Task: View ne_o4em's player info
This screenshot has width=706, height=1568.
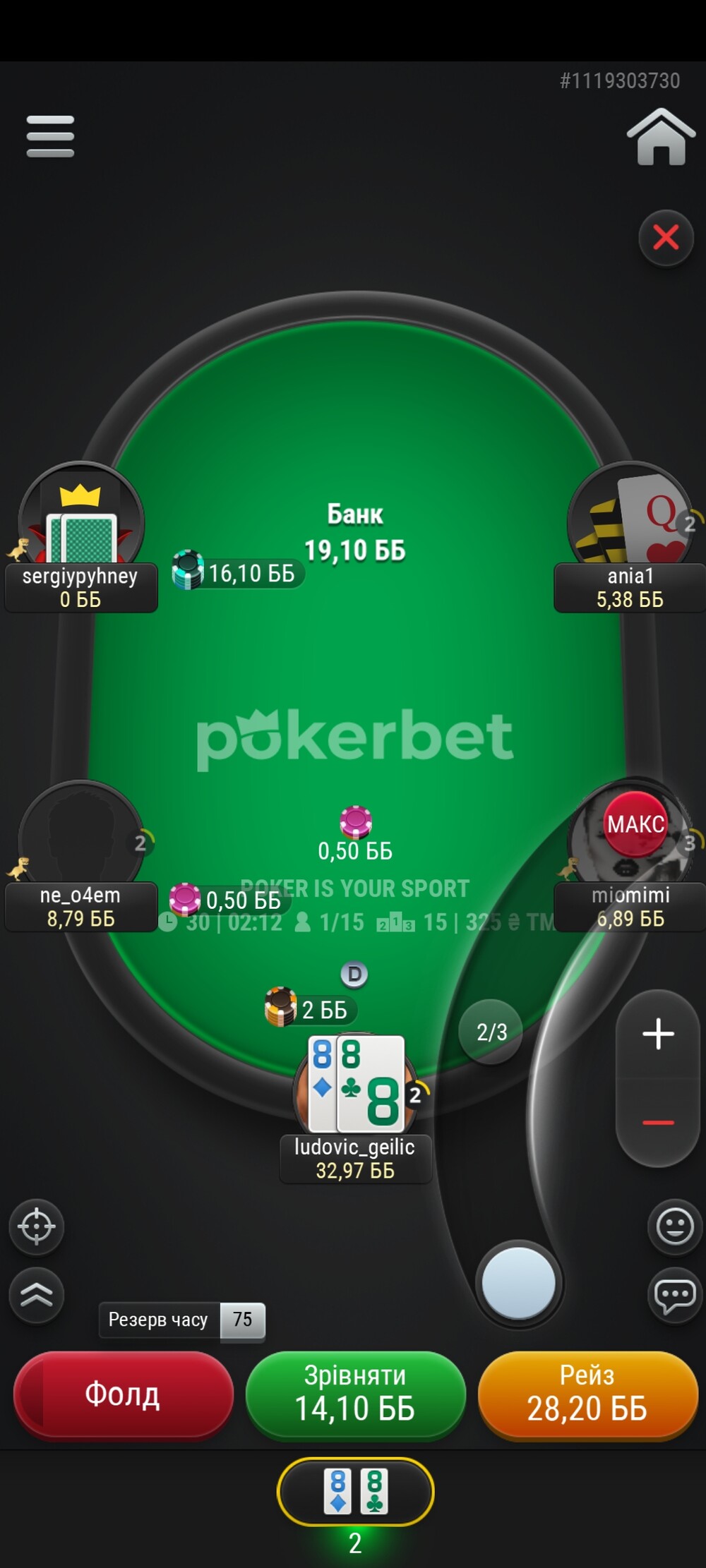Action: point(80,855)
